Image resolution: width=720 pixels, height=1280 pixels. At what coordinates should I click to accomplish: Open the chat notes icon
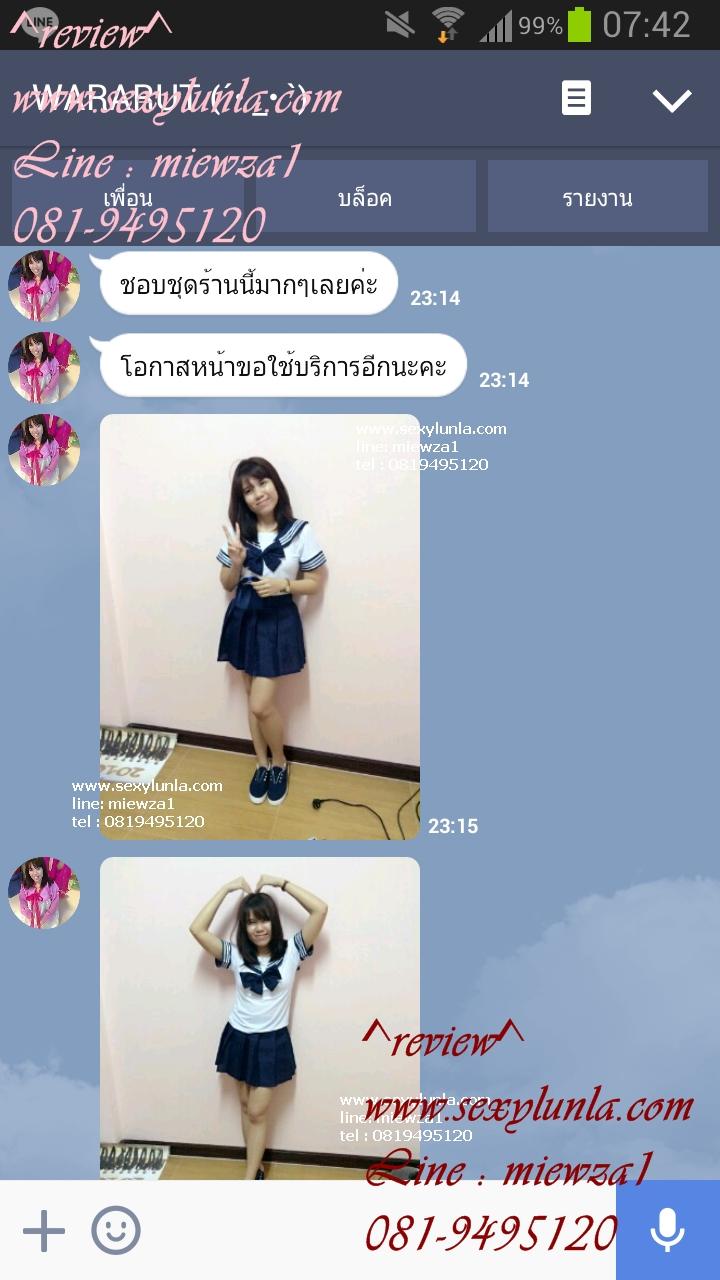click(x=576, y=99)
